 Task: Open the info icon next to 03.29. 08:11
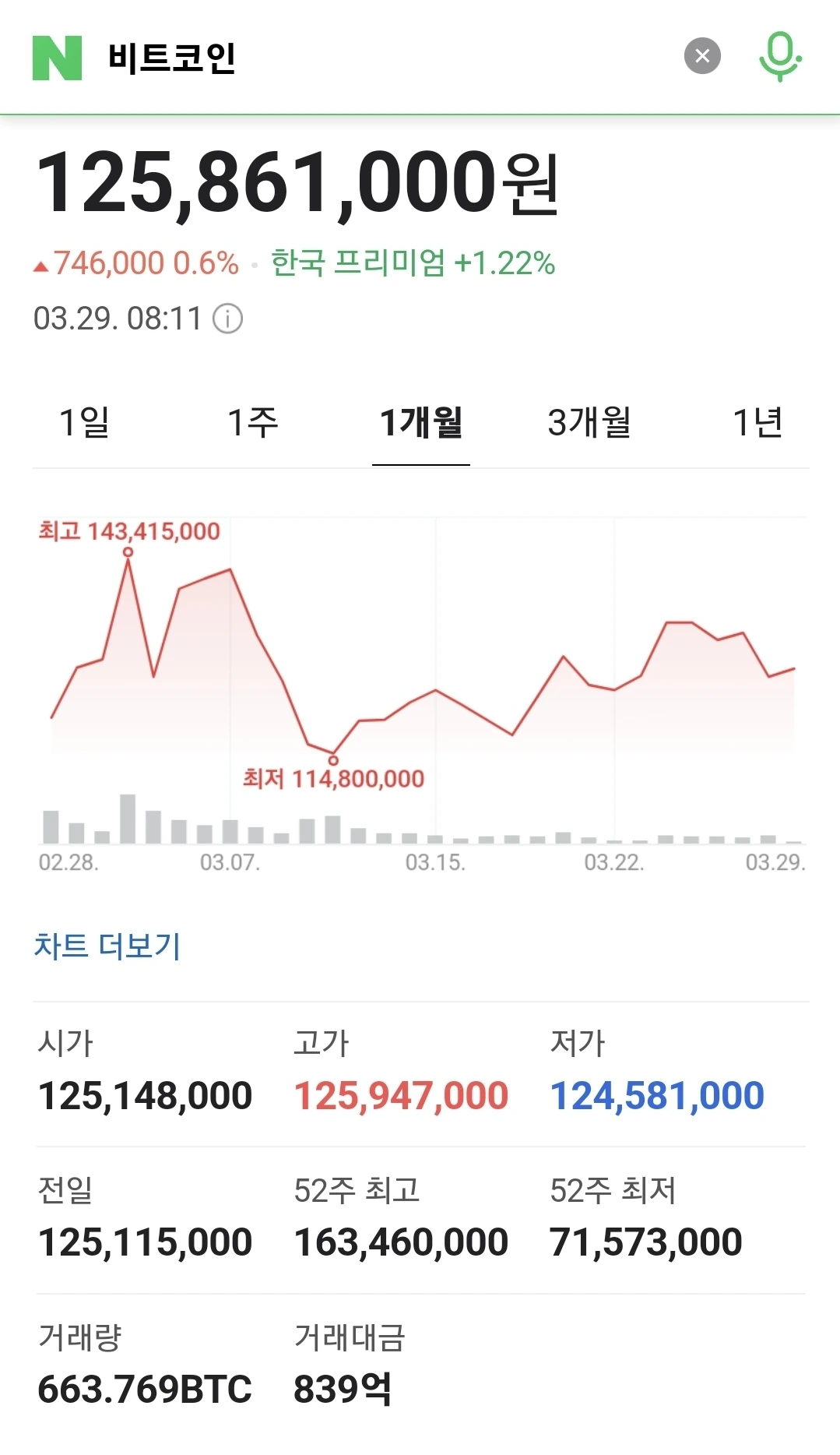[x=228, y=319]
